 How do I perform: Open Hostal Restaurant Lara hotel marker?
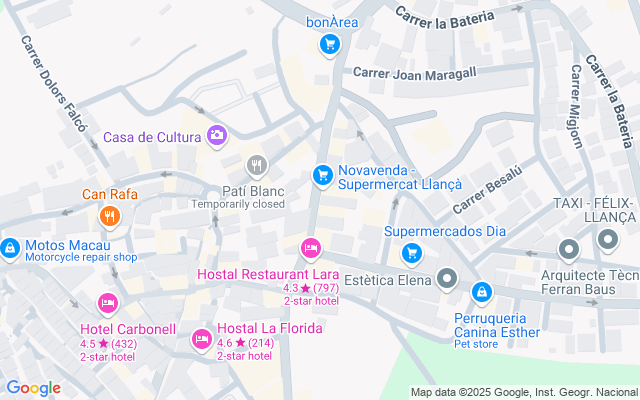point(310,247)
